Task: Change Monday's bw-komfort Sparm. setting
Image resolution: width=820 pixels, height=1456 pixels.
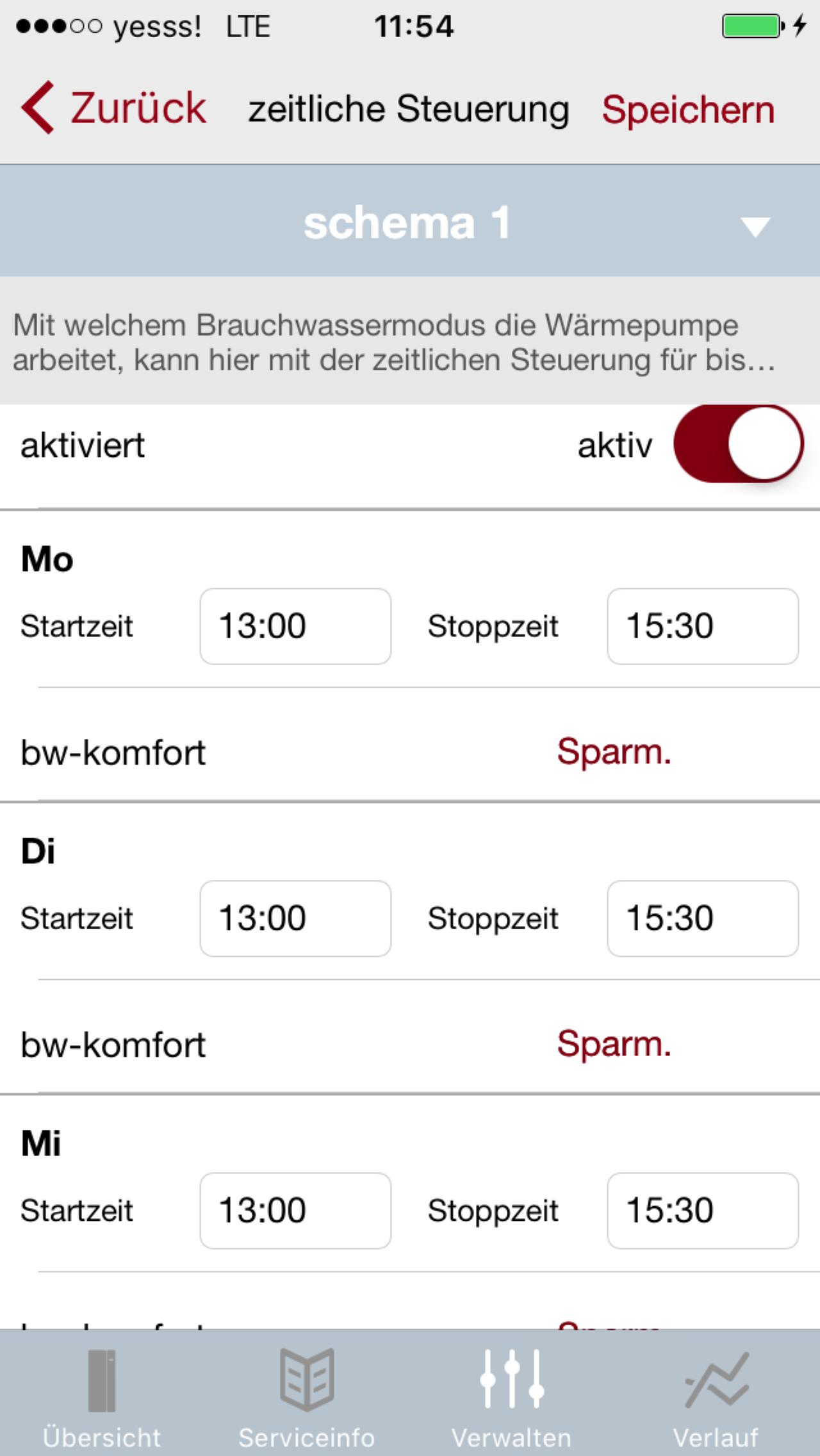Action: click(x=614, y=752)
